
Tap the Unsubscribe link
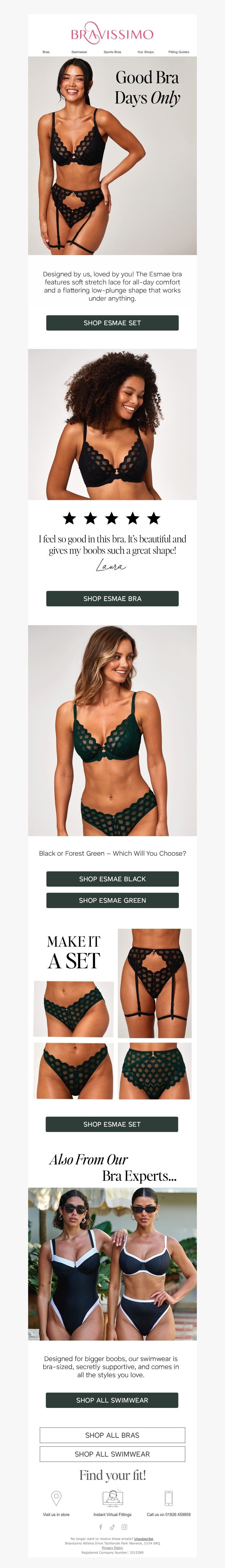click(x=143, y=1539)
